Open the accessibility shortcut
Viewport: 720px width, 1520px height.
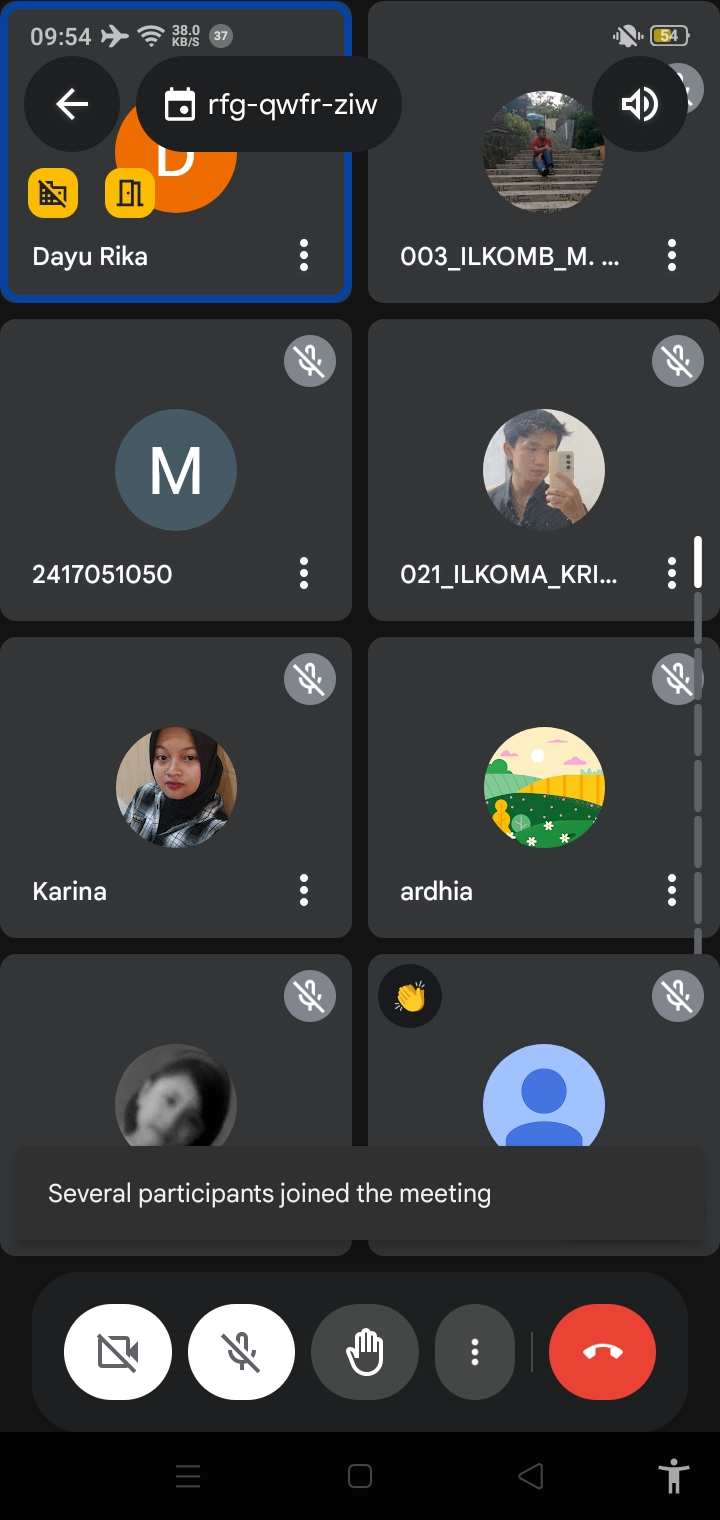(x=675, y=1476)
